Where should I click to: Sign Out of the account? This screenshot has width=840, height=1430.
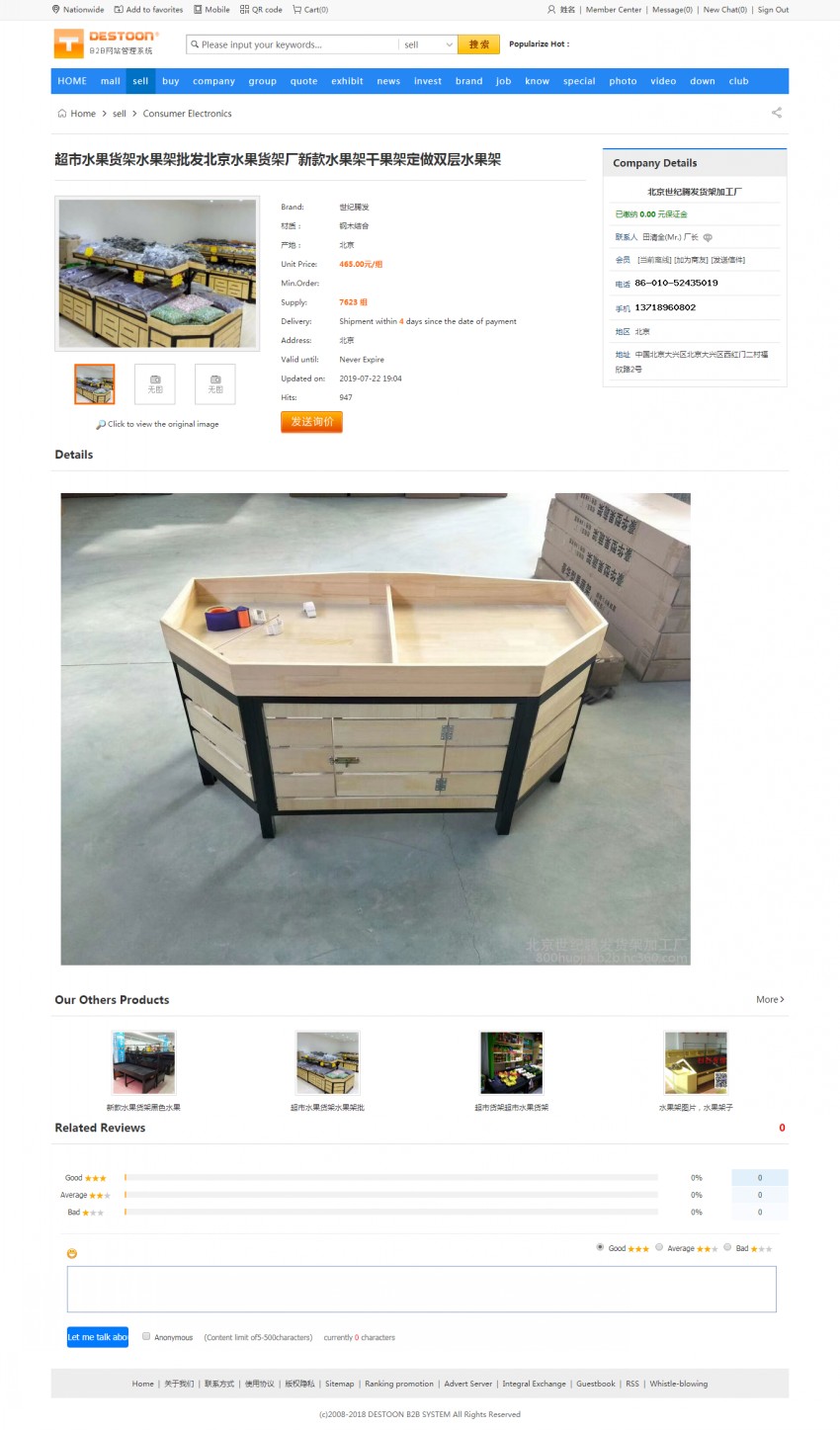(x=773, y=10)
